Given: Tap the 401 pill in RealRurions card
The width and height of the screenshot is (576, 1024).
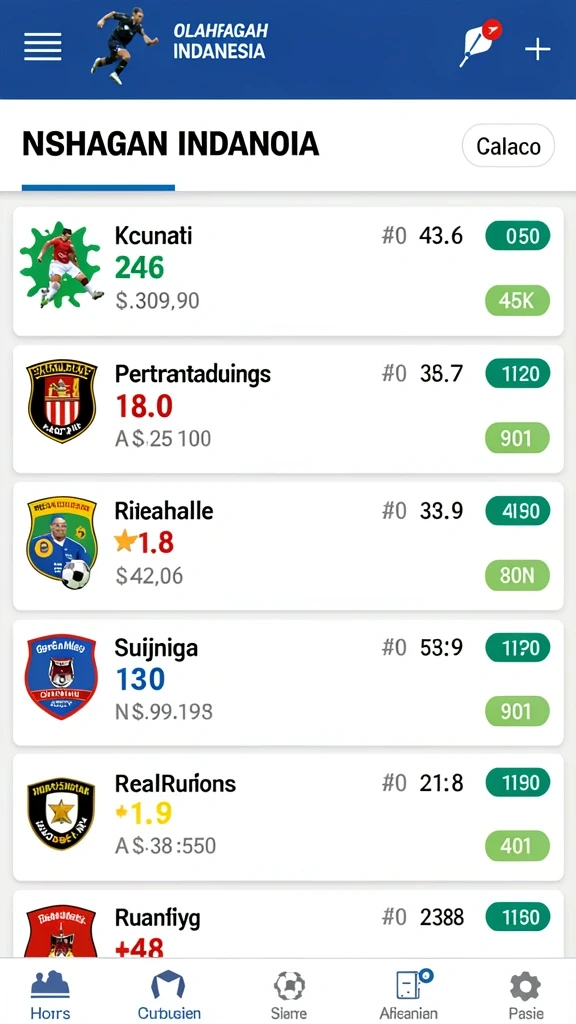Looking at the screenshot, I should pyautogui.click(x=518, y=846).
